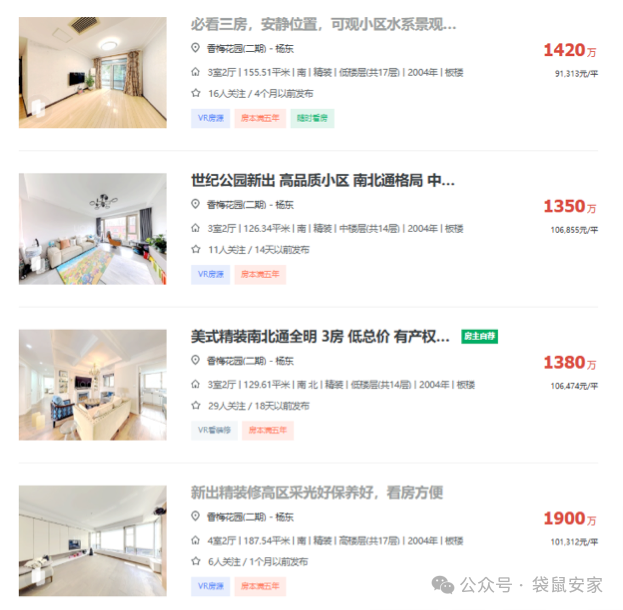View the photo of the 1420万 apartment

point(93,72)
